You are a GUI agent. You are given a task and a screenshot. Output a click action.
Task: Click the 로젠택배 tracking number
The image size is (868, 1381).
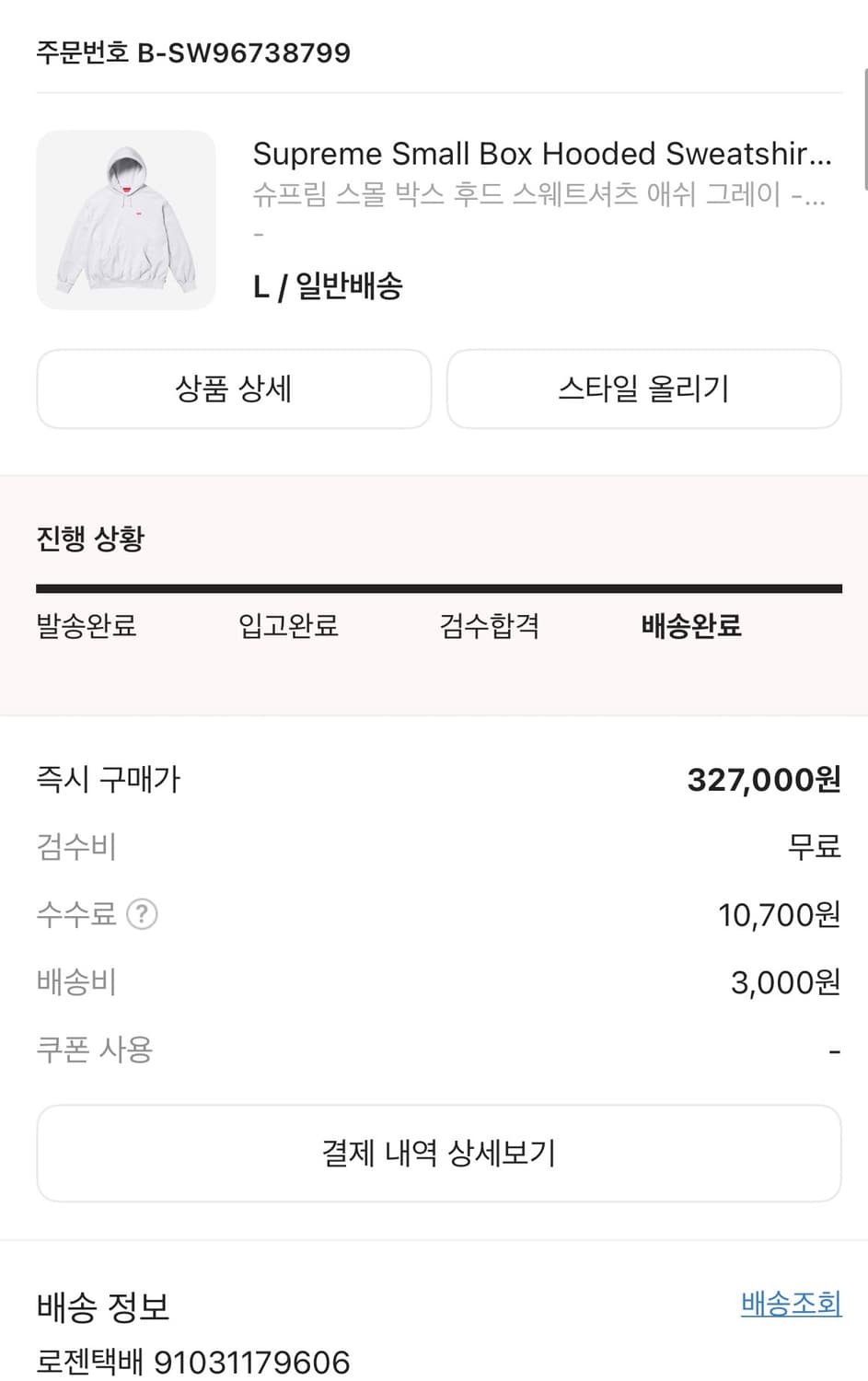(192, 1361)
